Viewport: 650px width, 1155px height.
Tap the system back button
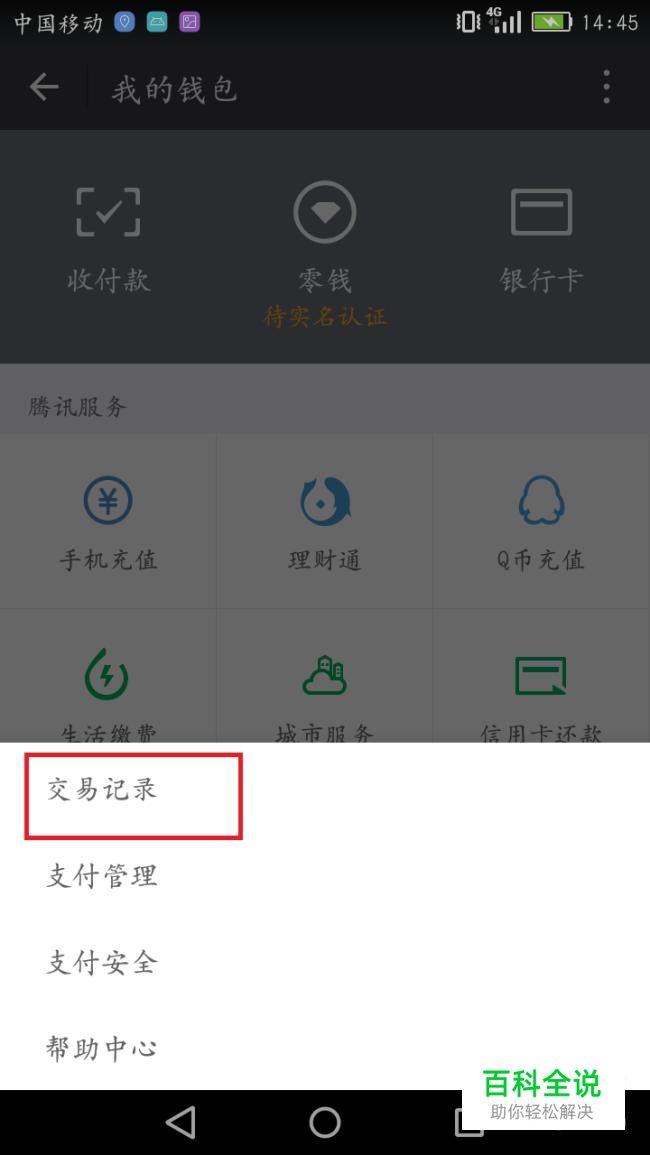181,1123
